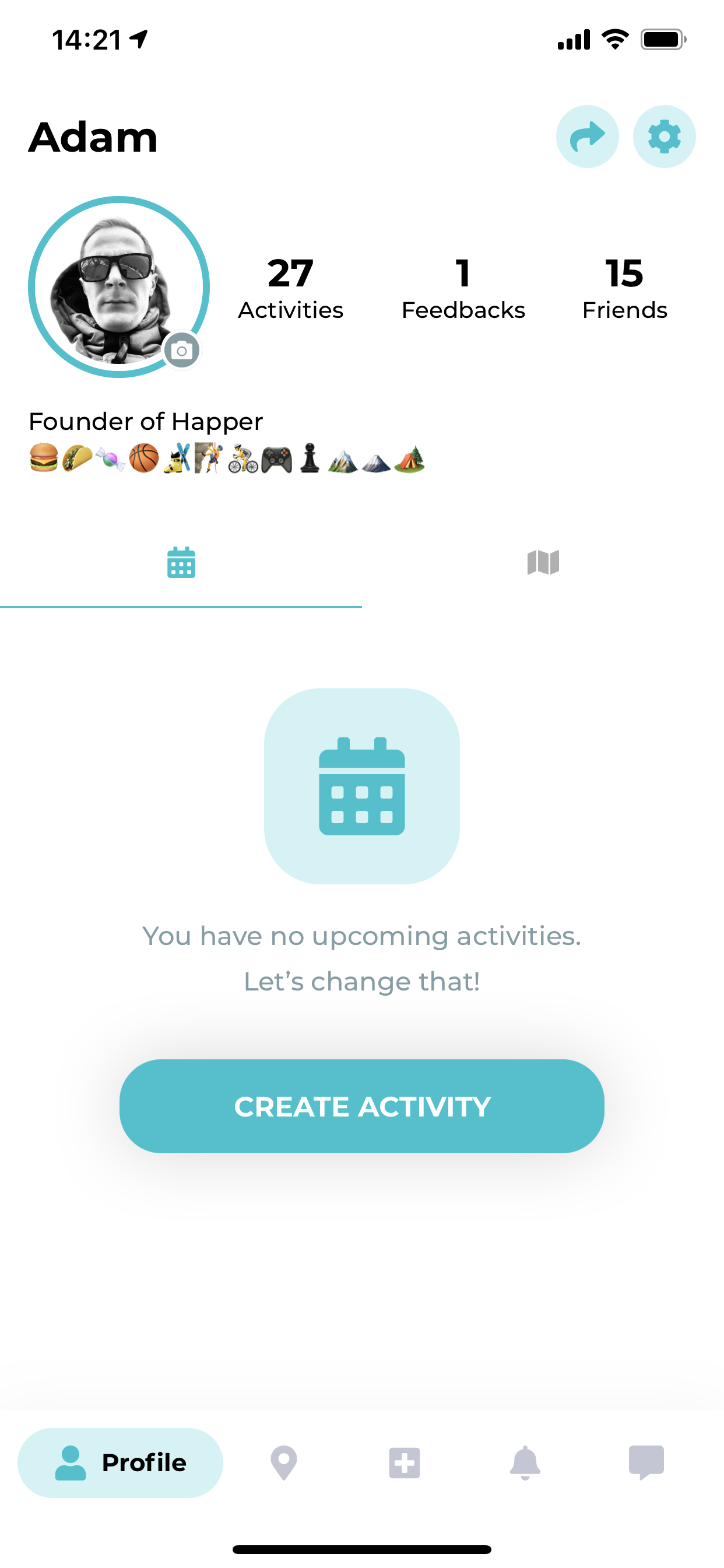724x1568 pixels.
Task: Switch to the map tab
Action: [x=543, y=562]
